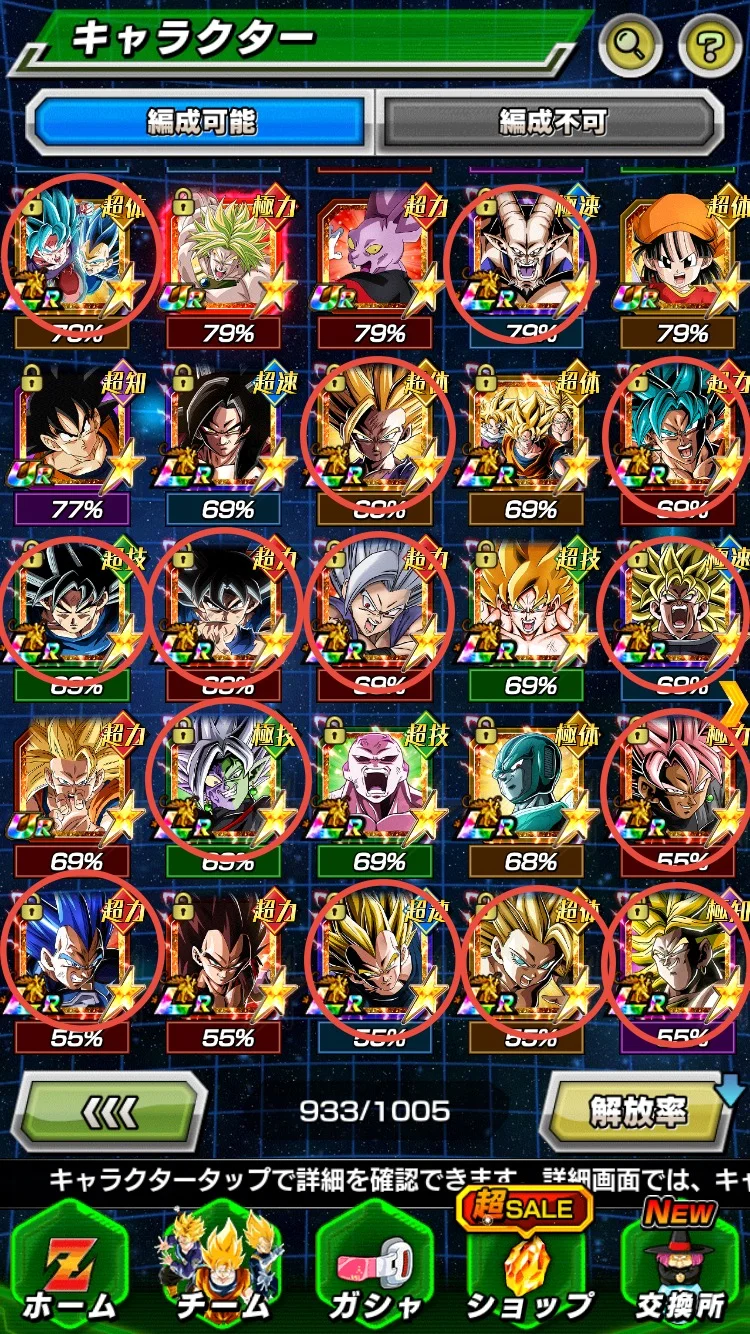Open the magnifier search icon
Image resolution: width=750 pixels, height=1334 pixels.
click(631, 44)
